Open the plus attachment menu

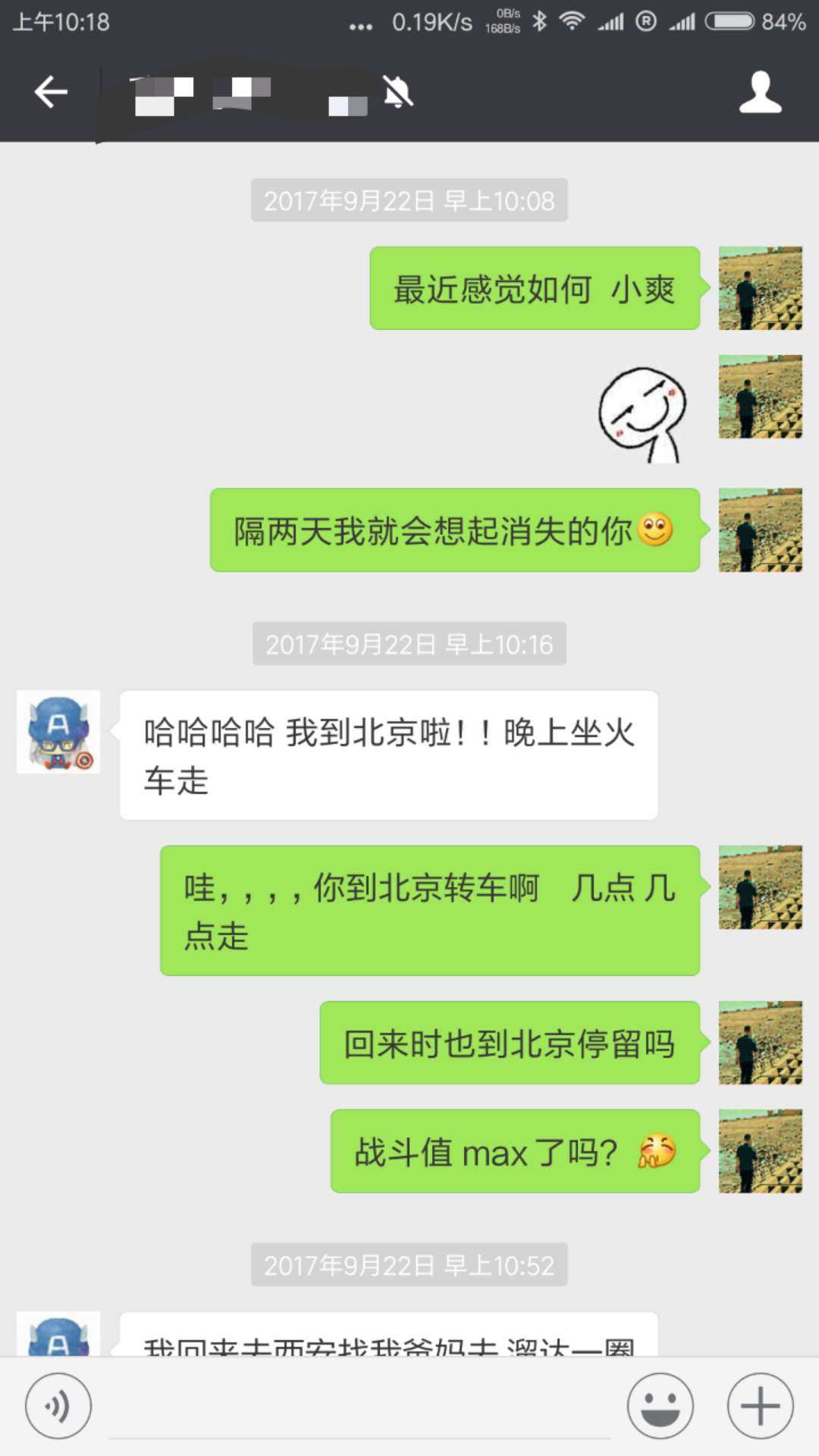tap(760, 1405)
